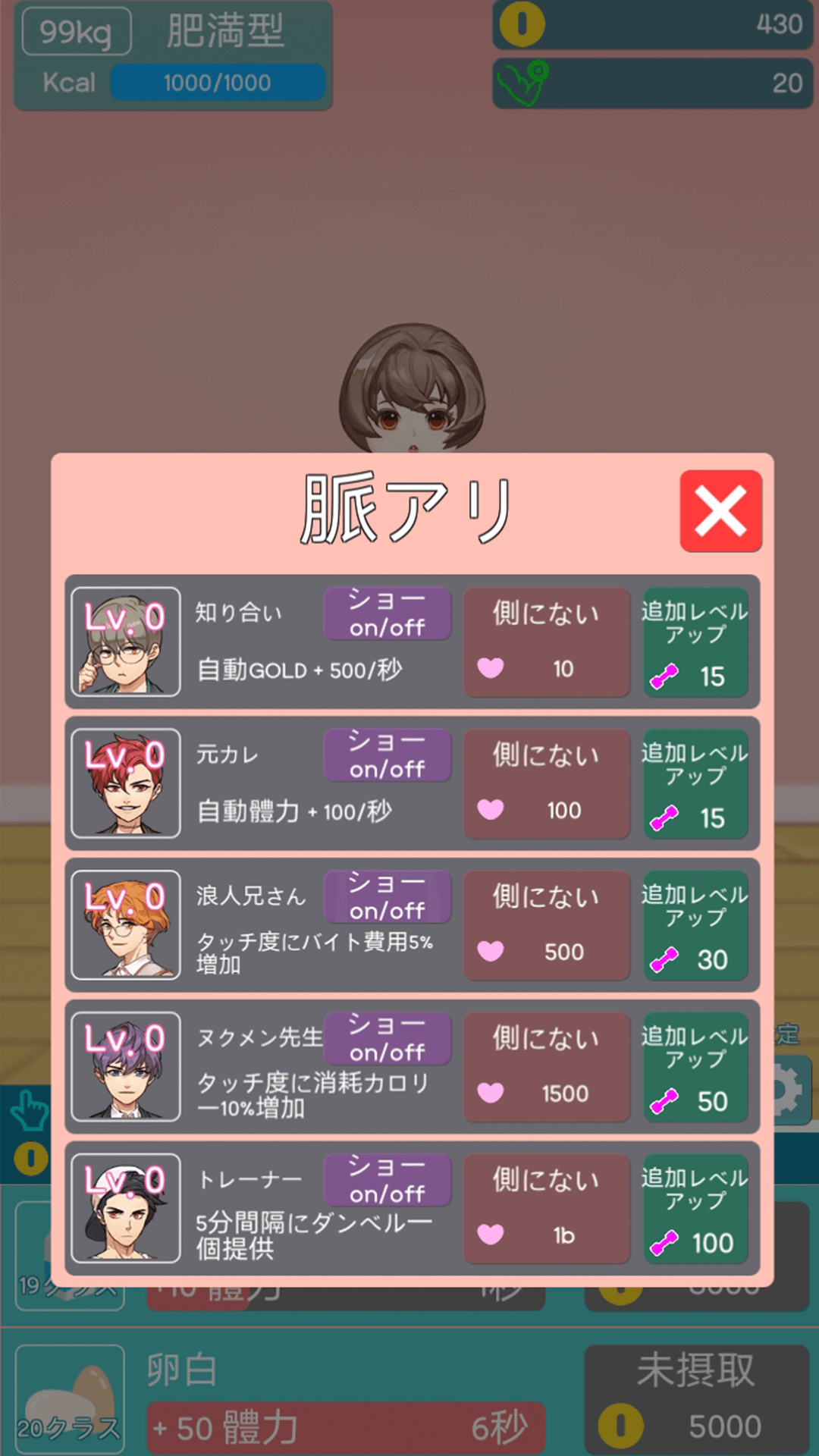819x1456 pixels.
Task: Select the 浪人兄さん character portrait
Action: pyautogui.click(x=125, y=925)
